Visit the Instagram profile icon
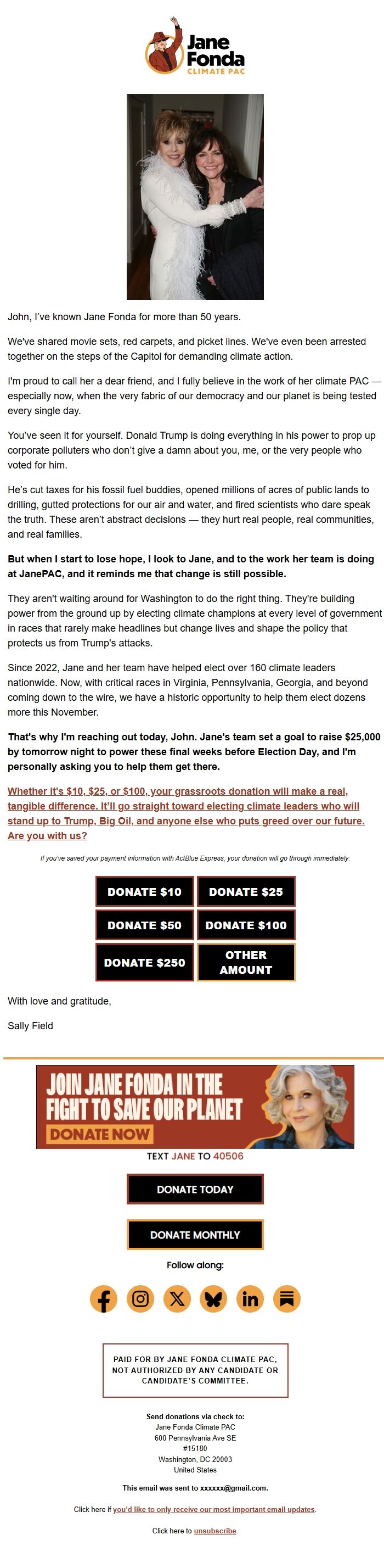 tap(140, 1299)
